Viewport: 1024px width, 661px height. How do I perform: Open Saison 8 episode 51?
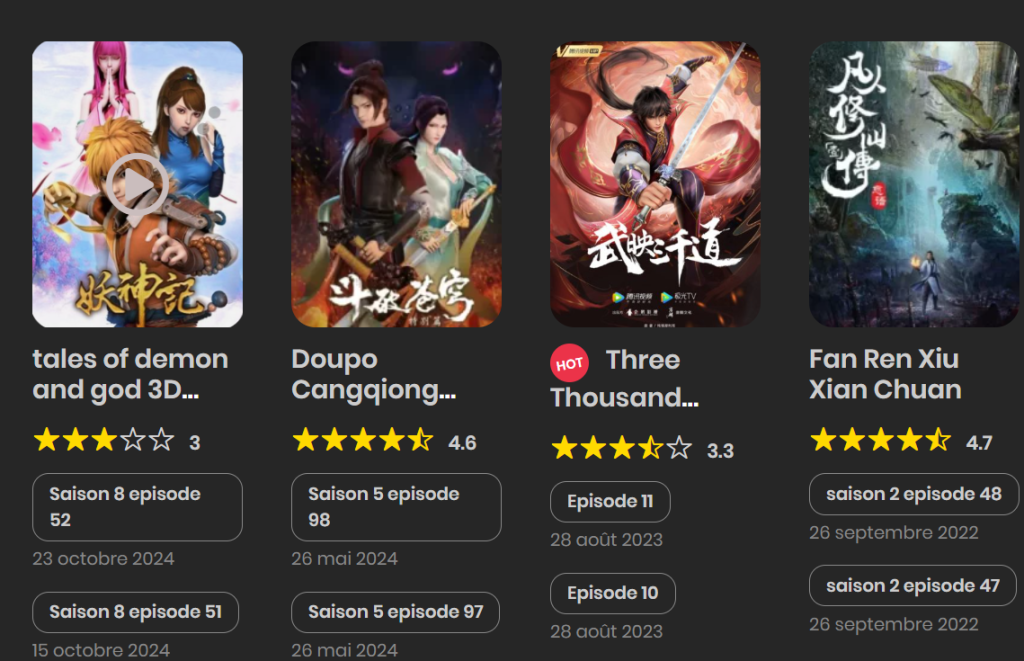pyautogui.click(x=135, y=612)
